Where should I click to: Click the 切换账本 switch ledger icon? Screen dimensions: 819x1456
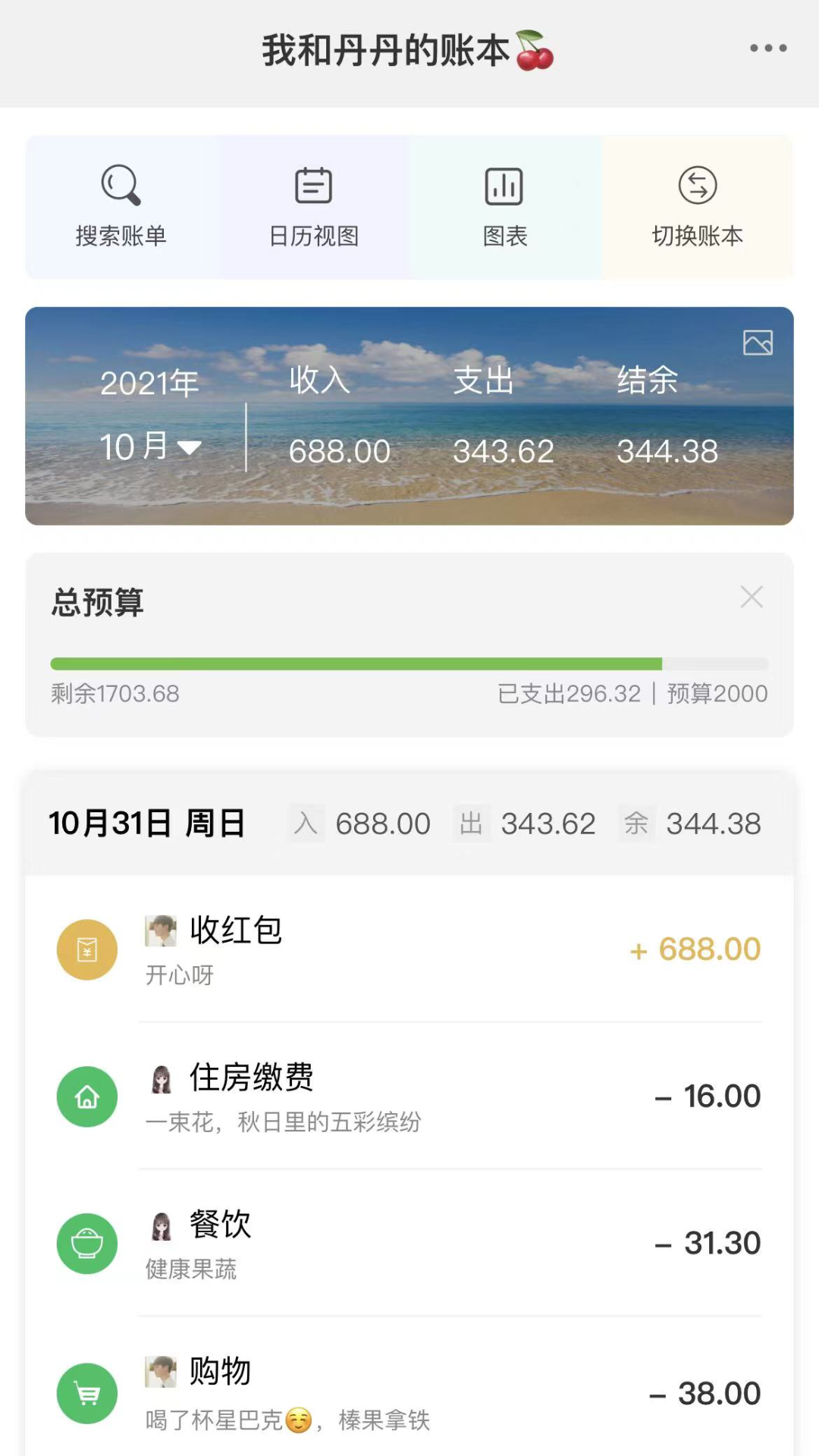[x=697, y=184]
